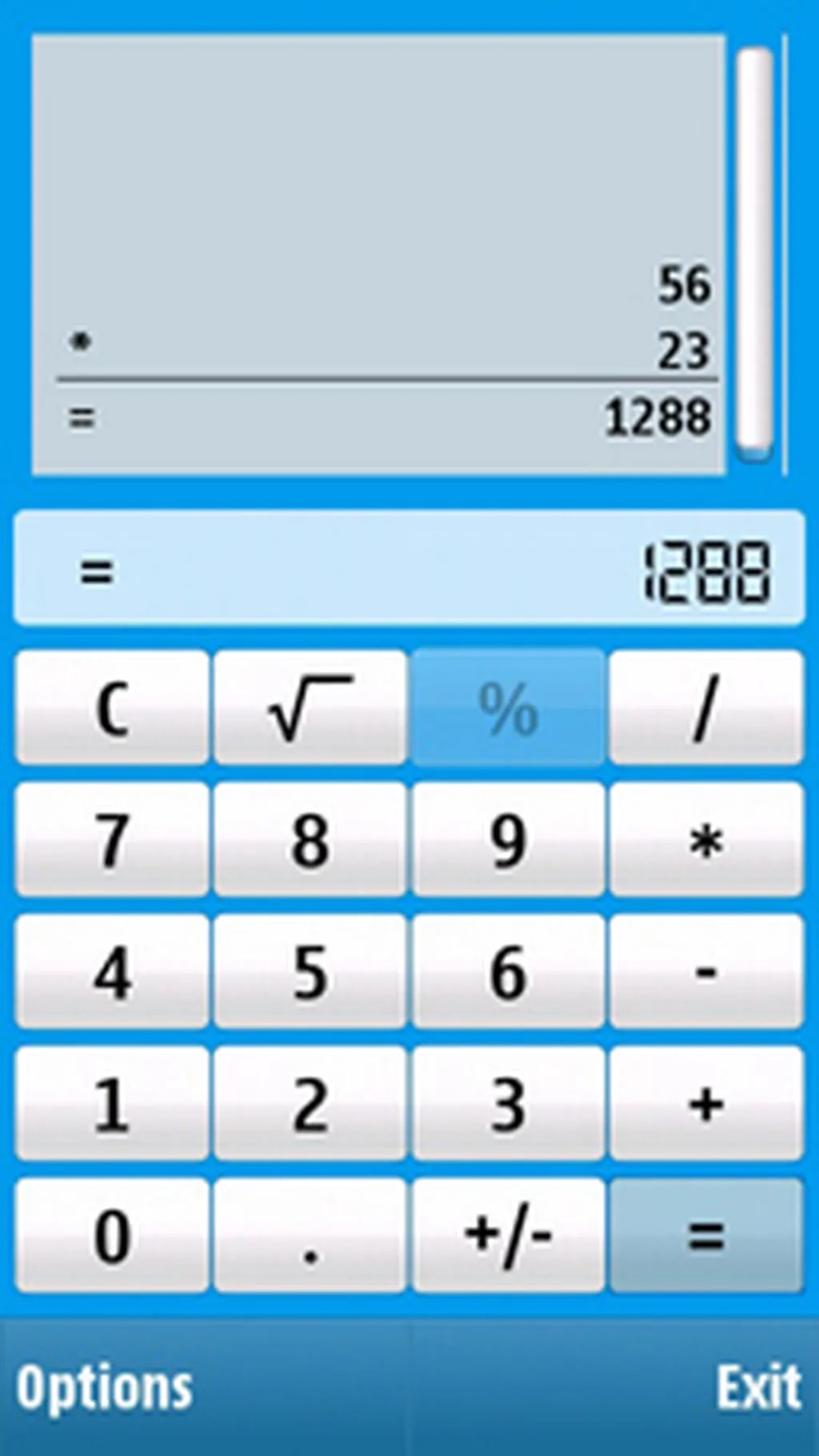Viewport: 819px width, 1456px height.
Task: Open the Options menu
Action: [104, 1386]
